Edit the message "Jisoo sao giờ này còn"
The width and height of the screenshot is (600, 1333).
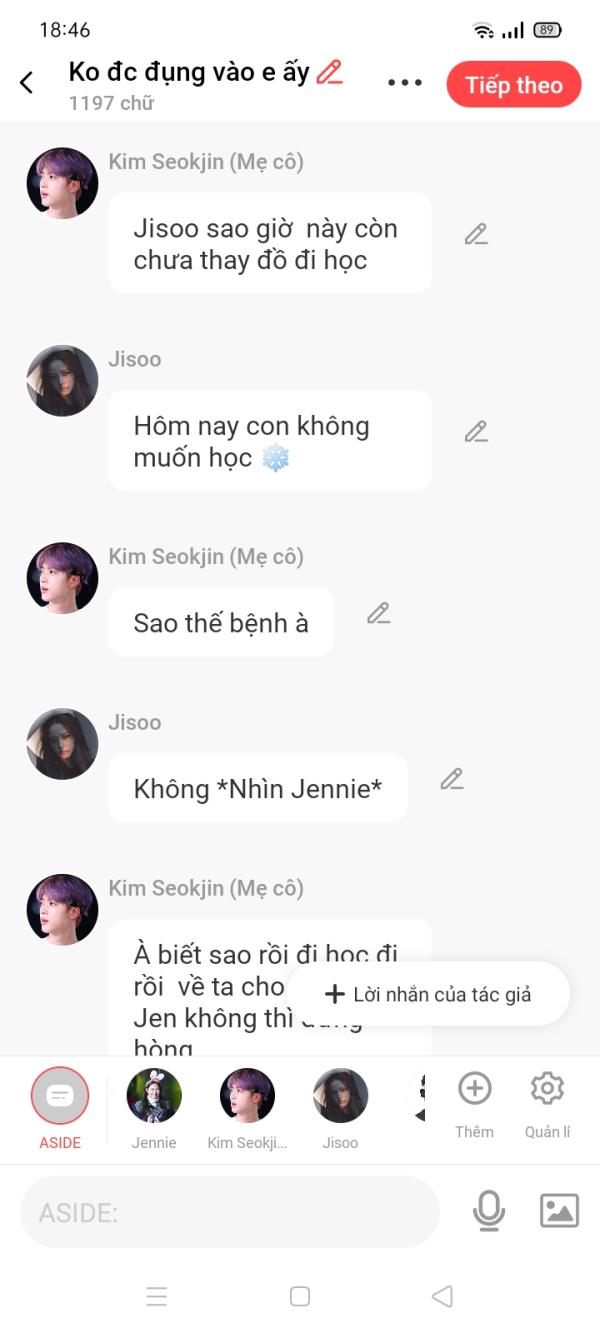(x=476, y=235)
